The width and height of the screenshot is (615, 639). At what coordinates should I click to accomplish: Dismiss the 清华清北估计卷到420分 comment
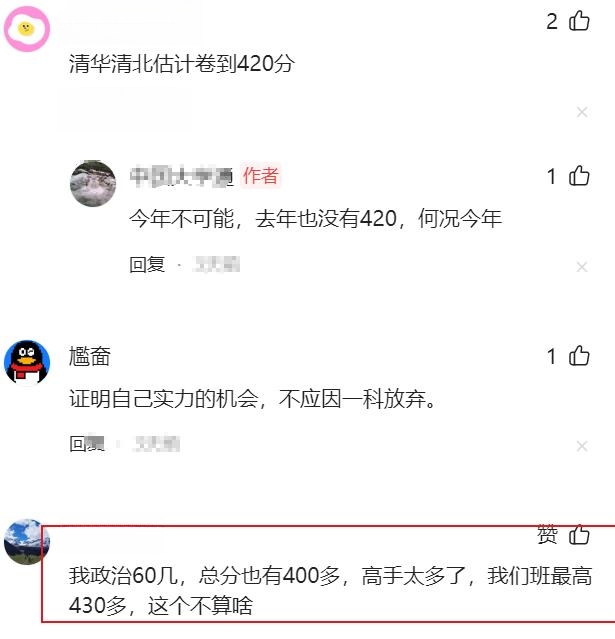[582, 112]
